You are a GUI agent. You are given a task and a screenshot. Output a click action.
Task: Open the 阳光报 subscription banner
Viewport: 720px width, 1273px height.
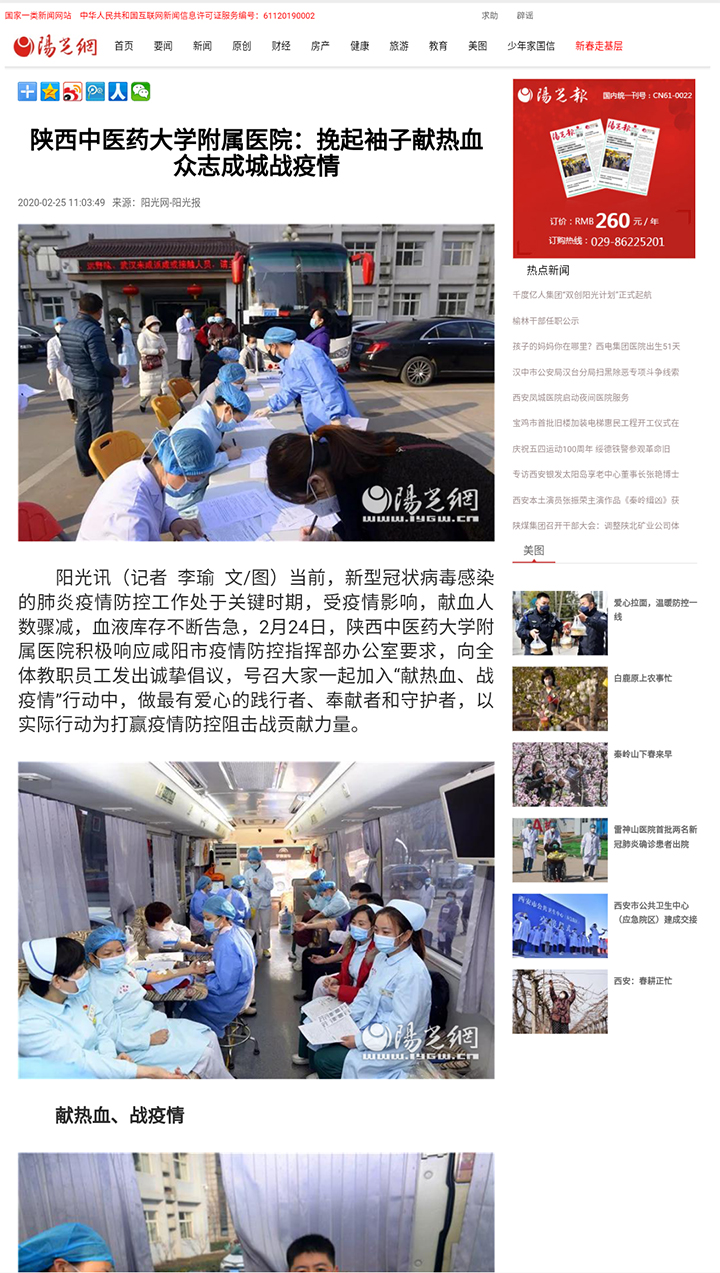pyautogui.click(x=604, y=168)
